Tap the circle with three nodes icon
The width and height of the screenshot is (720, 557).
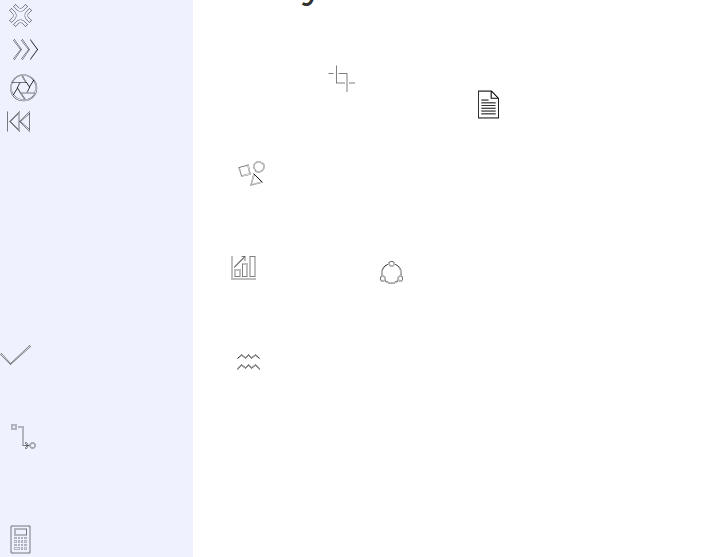click(x=391, y=273)
